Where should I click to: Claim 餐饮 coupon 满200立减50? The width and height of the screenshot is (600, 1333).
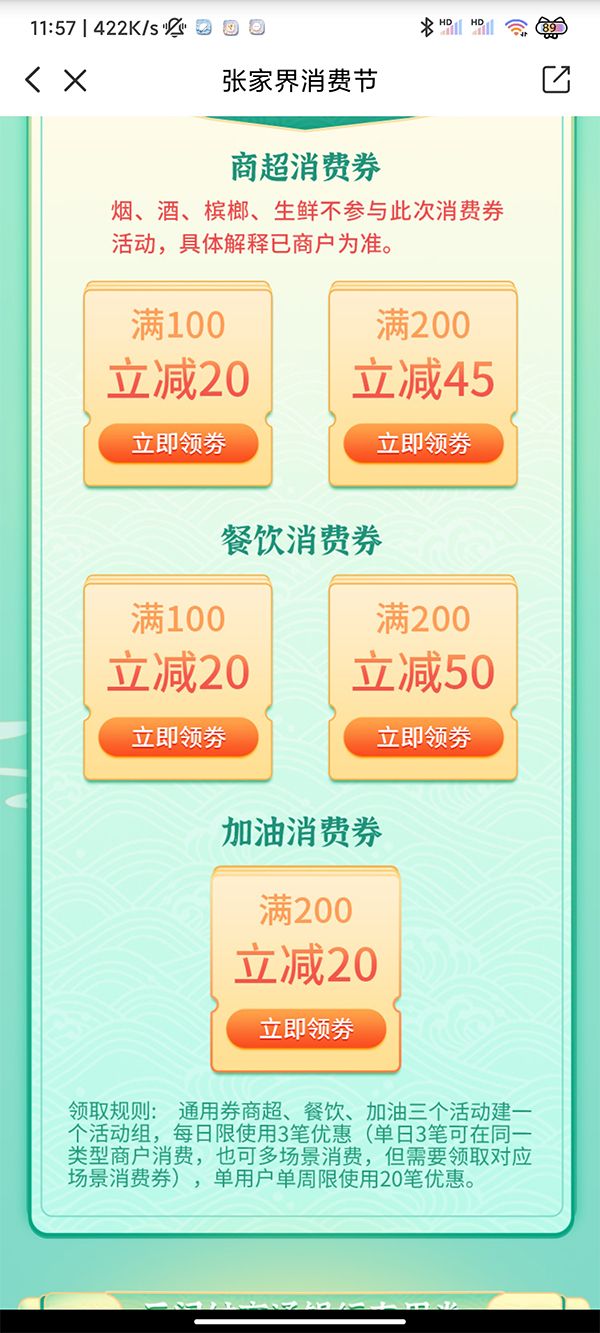(x=423, y=738)
